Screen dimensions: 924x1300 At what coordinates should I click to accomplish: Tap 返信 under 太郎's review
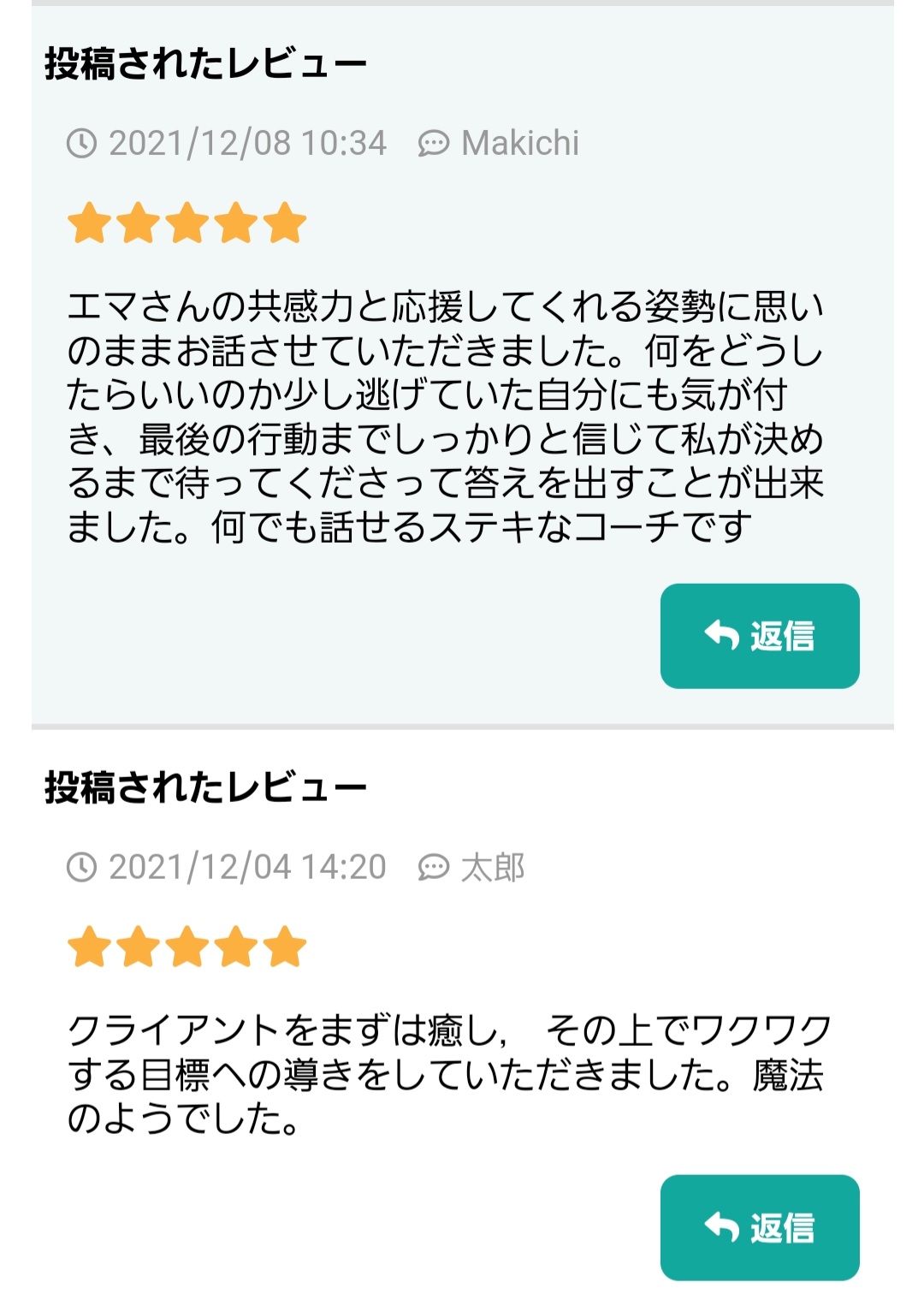click(759, 1227)
